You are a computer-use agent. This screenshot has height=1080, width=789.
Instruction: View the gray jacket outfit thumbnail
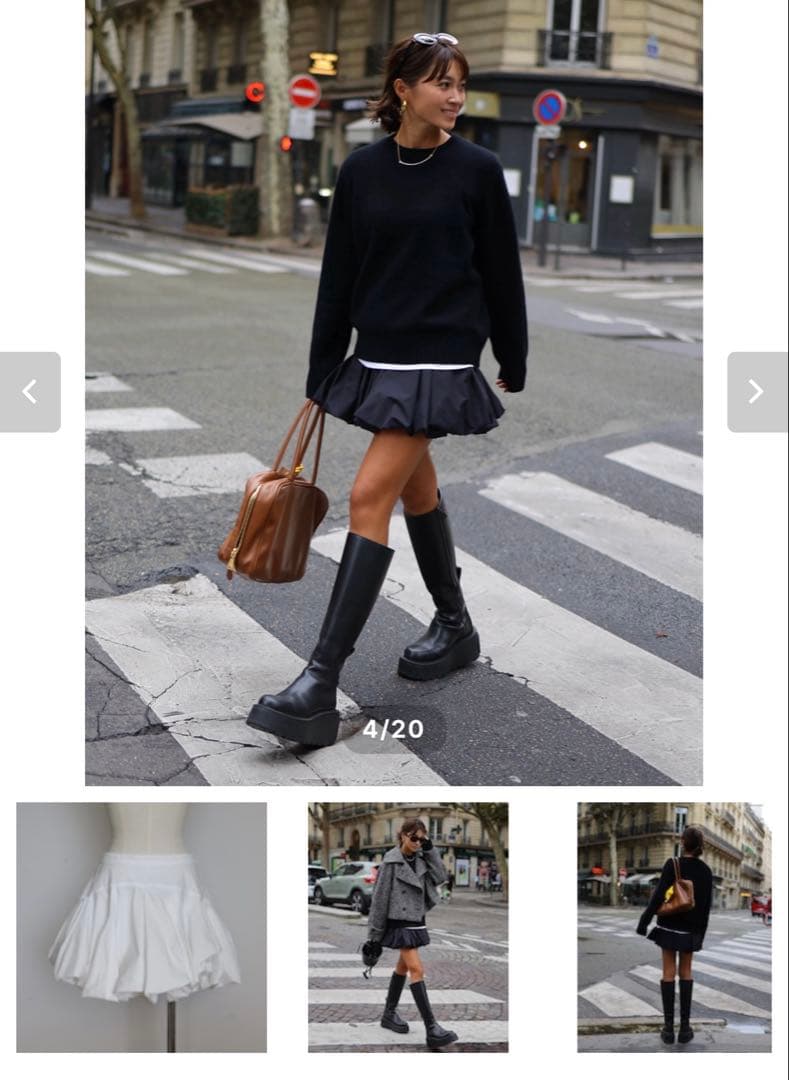point(408,927)
